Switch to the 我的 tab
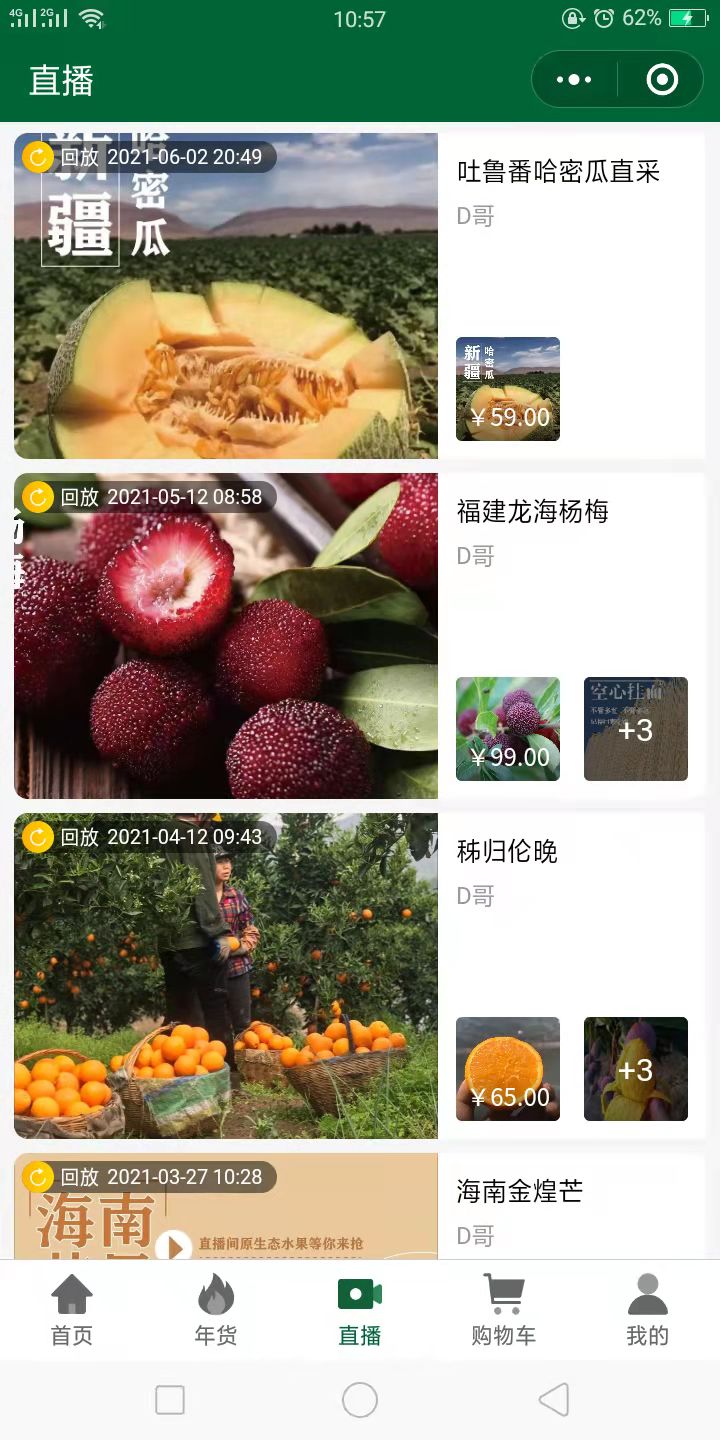The width and height of the screenshot is (720, 1440). (x=648, y=1310)
